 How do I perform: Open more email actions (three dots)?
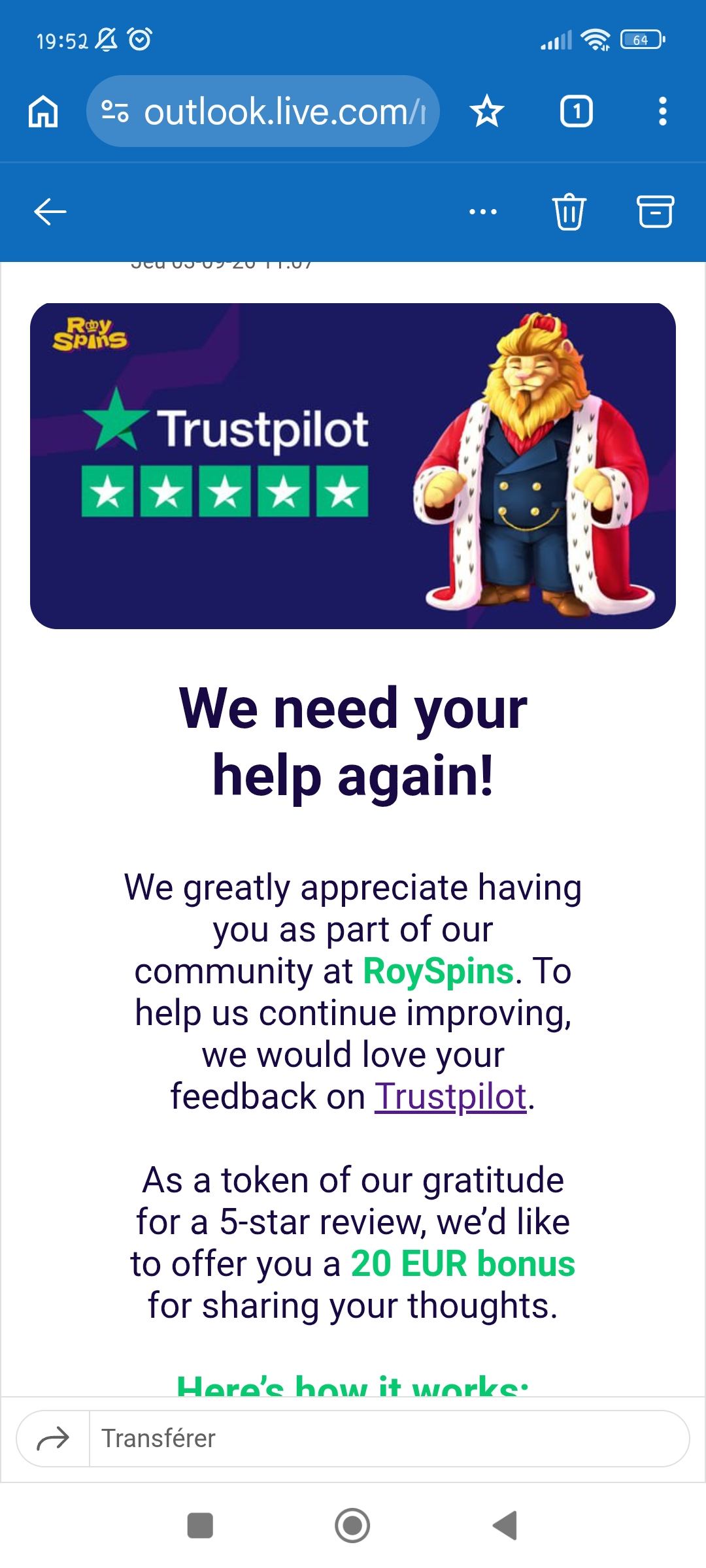483,212
